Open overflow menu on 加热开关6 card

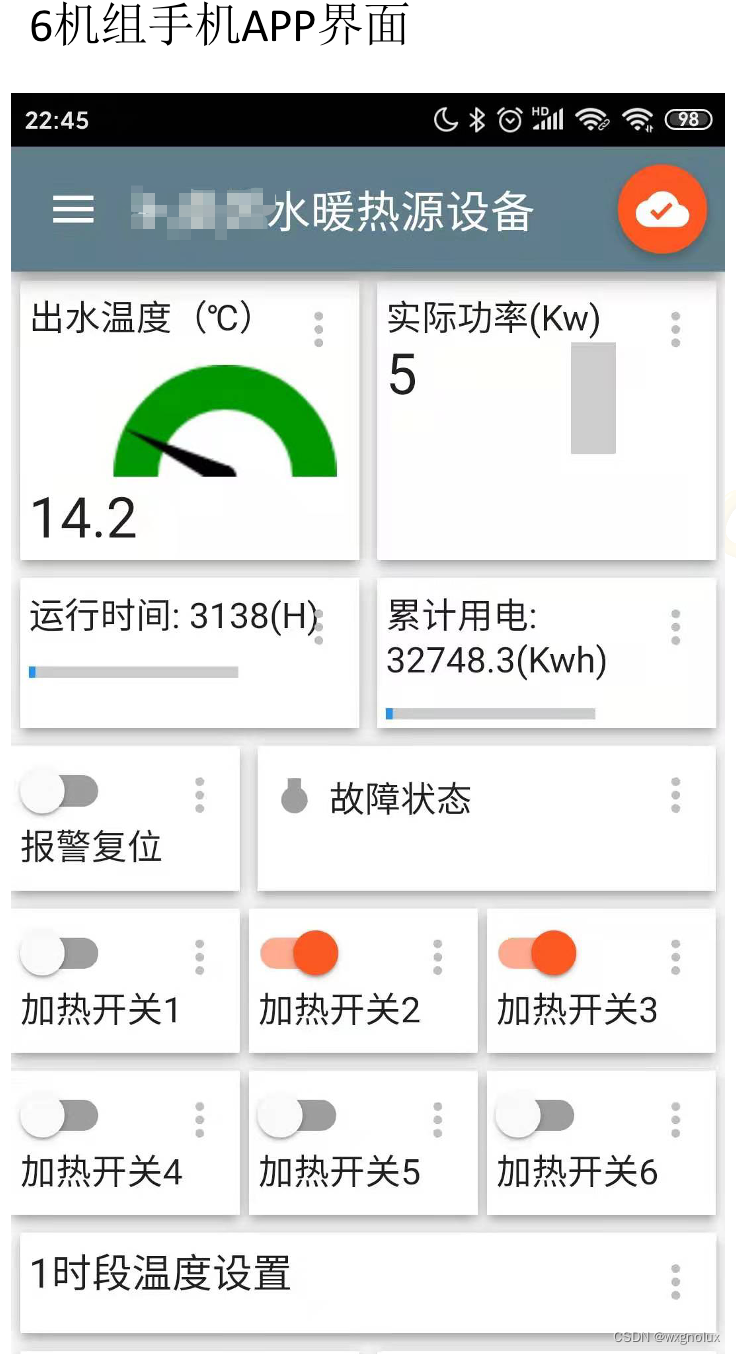[x=676, y=1119]
